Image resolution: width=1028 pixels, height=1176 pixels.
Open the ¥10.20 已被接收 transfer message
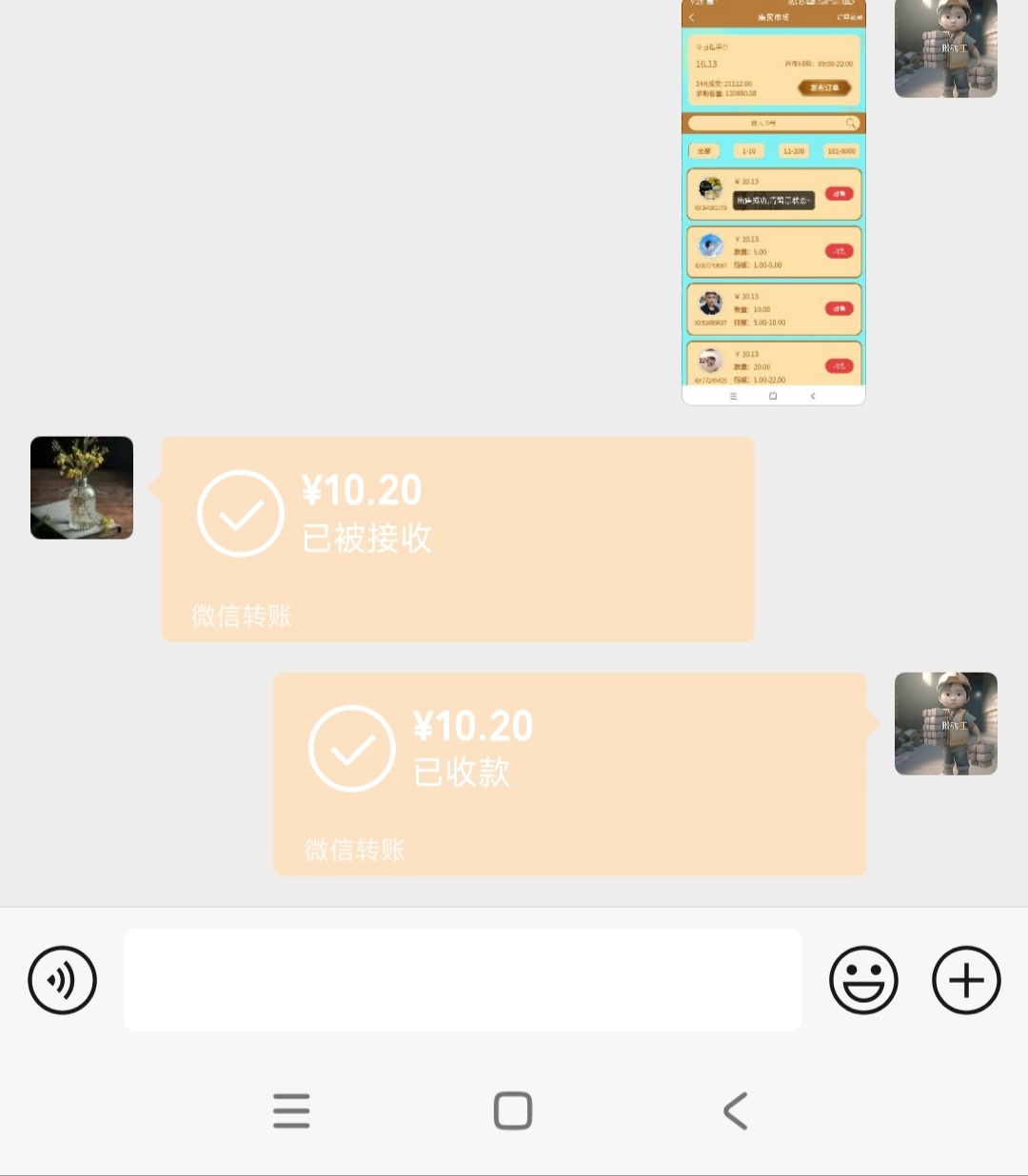point(458,538)
